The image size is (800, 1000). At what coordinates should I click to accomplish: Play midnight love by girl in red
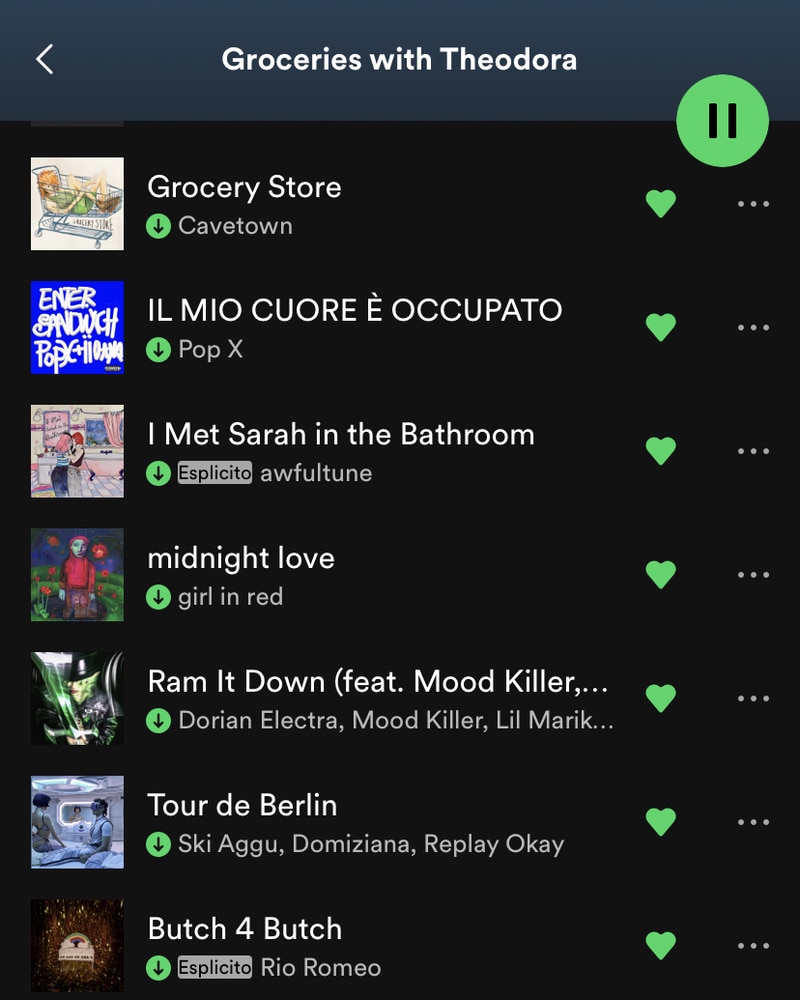241,558
